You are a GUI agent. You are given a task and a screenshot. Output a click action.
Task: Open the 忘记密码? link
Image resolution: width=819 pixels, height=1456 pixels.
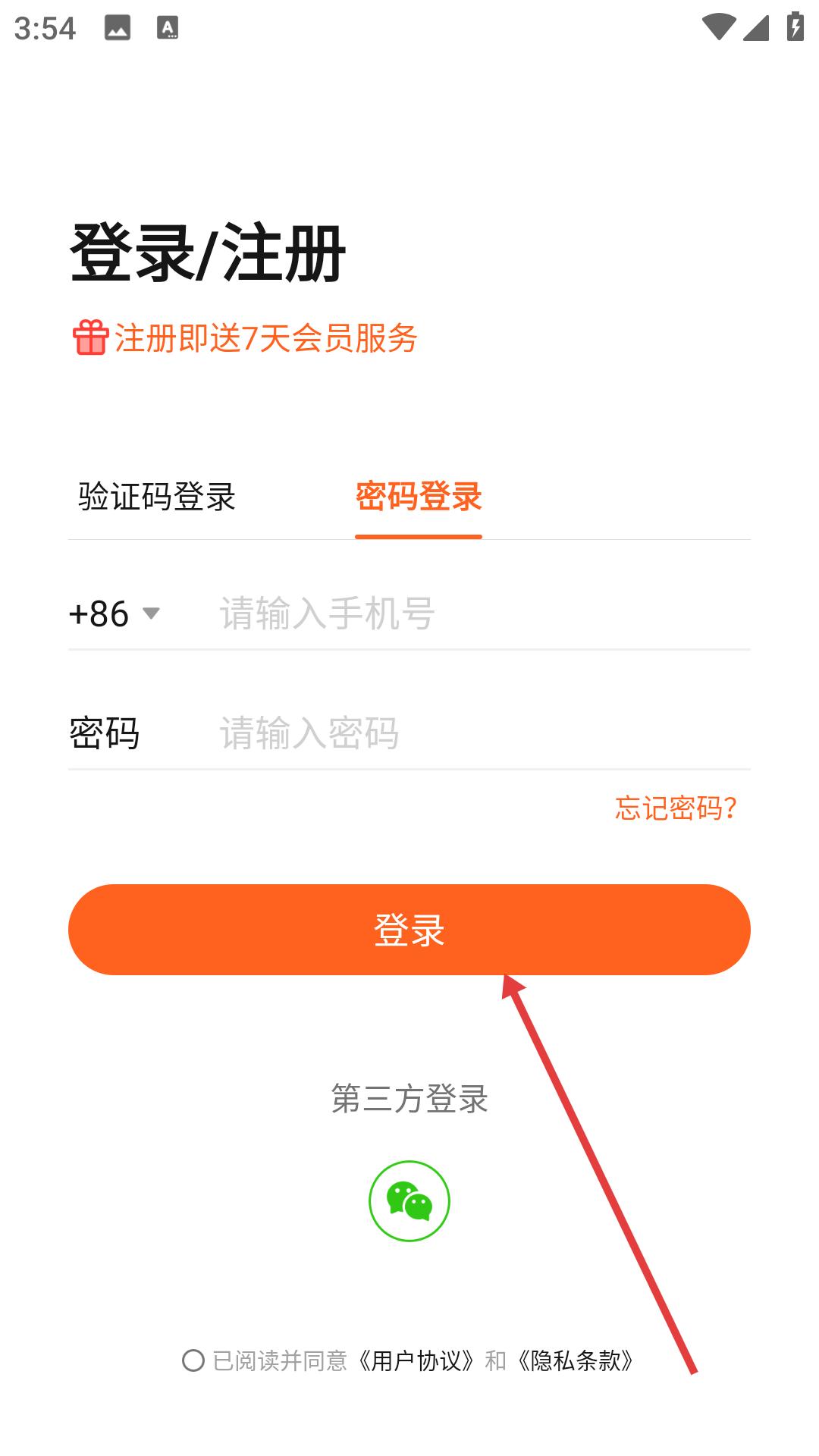point(676,808)
